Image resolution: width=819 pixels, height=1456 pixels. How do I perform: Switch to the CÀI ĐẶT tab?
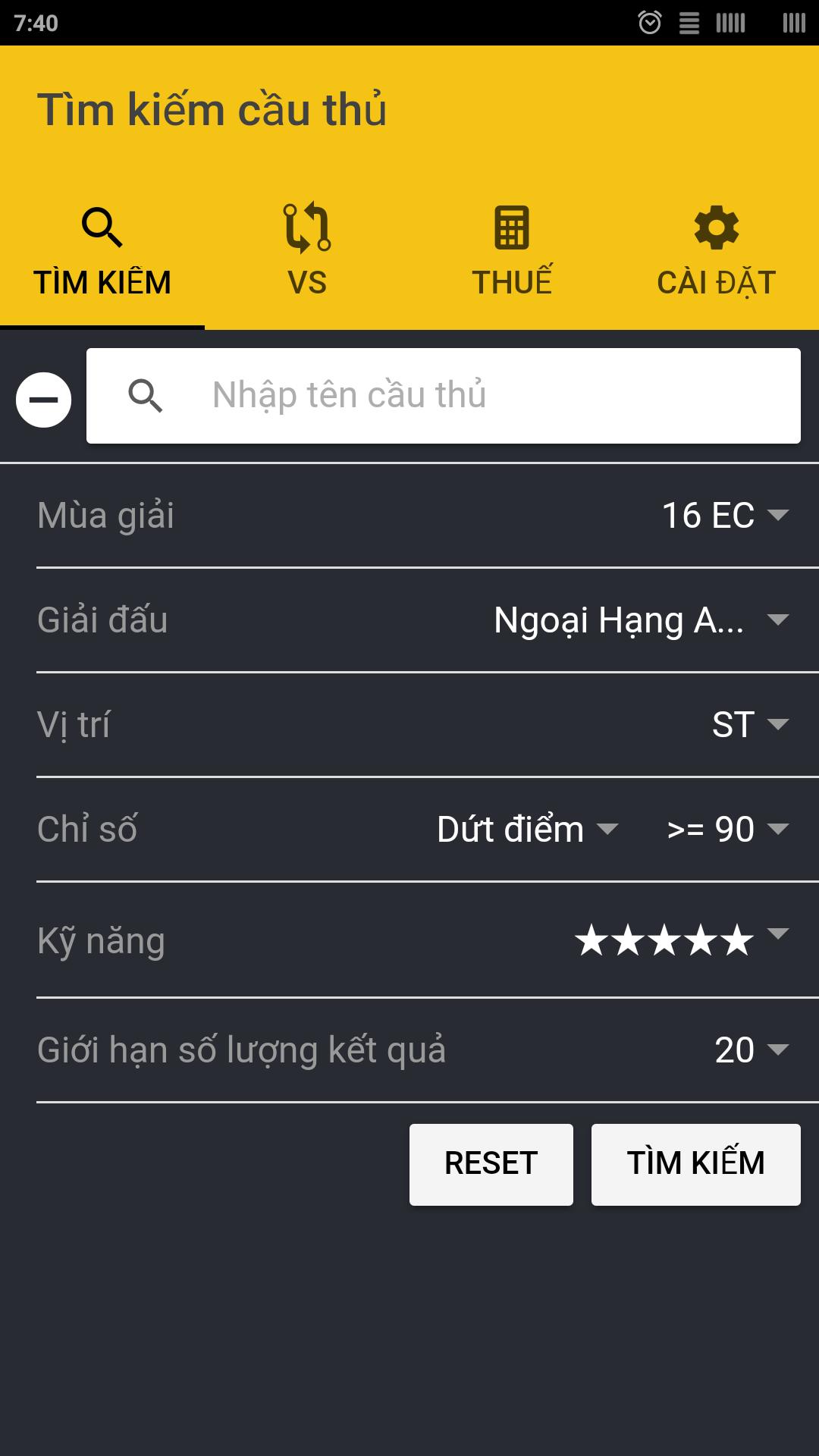coord(716,258)
